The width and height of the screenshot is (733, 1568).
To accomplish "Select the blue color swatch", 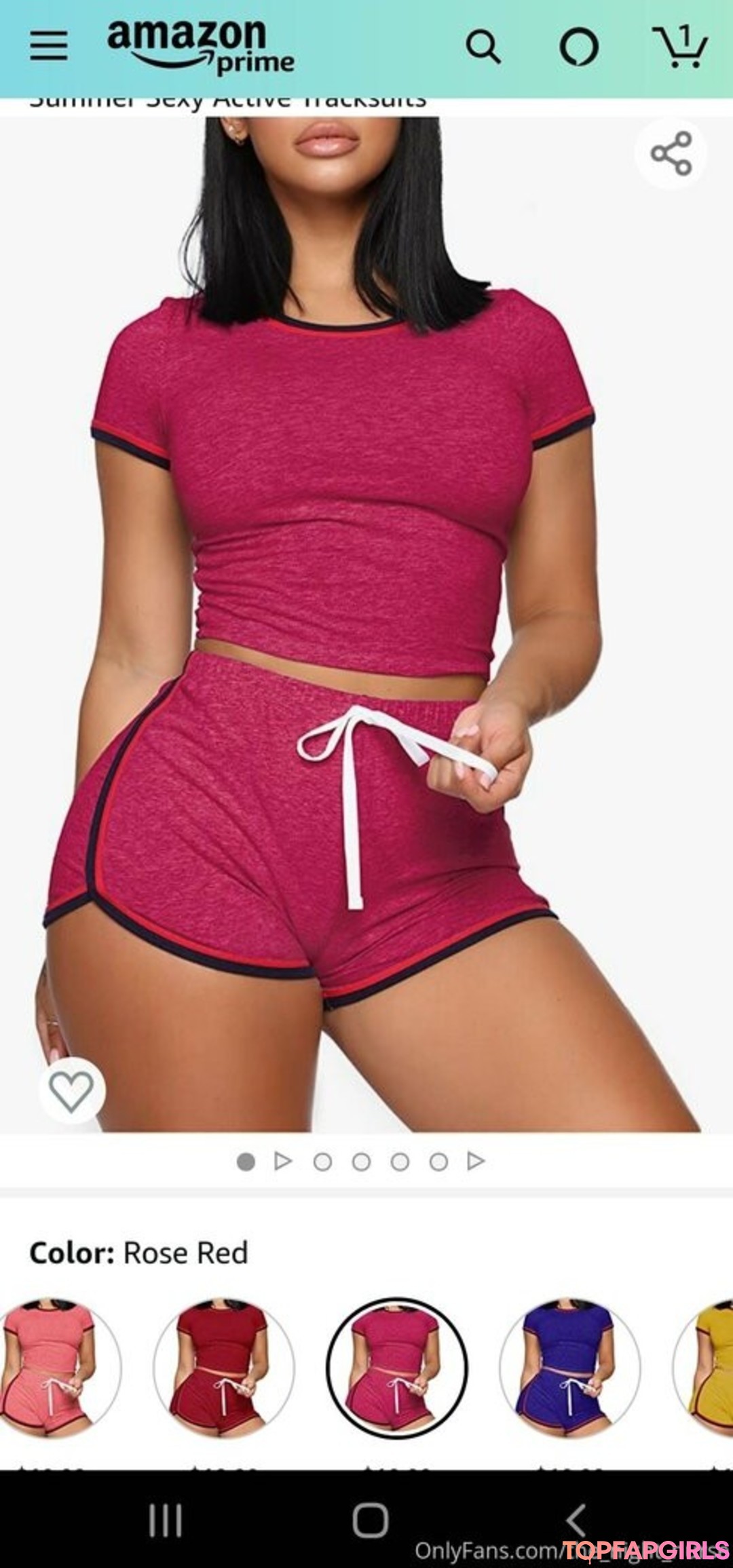I will click(569, 1369).
